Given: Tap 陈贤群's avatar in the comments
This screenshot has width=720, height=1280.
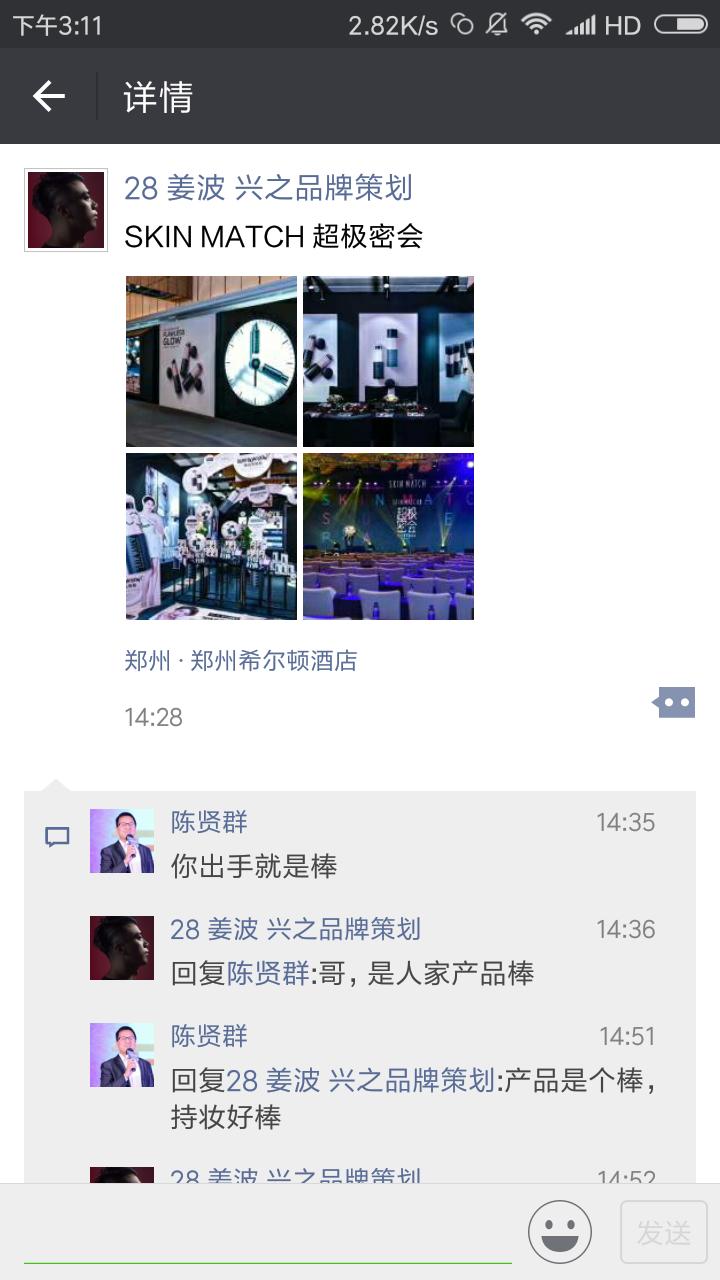Looking at the screenshot, I should [x=121, y=840].
